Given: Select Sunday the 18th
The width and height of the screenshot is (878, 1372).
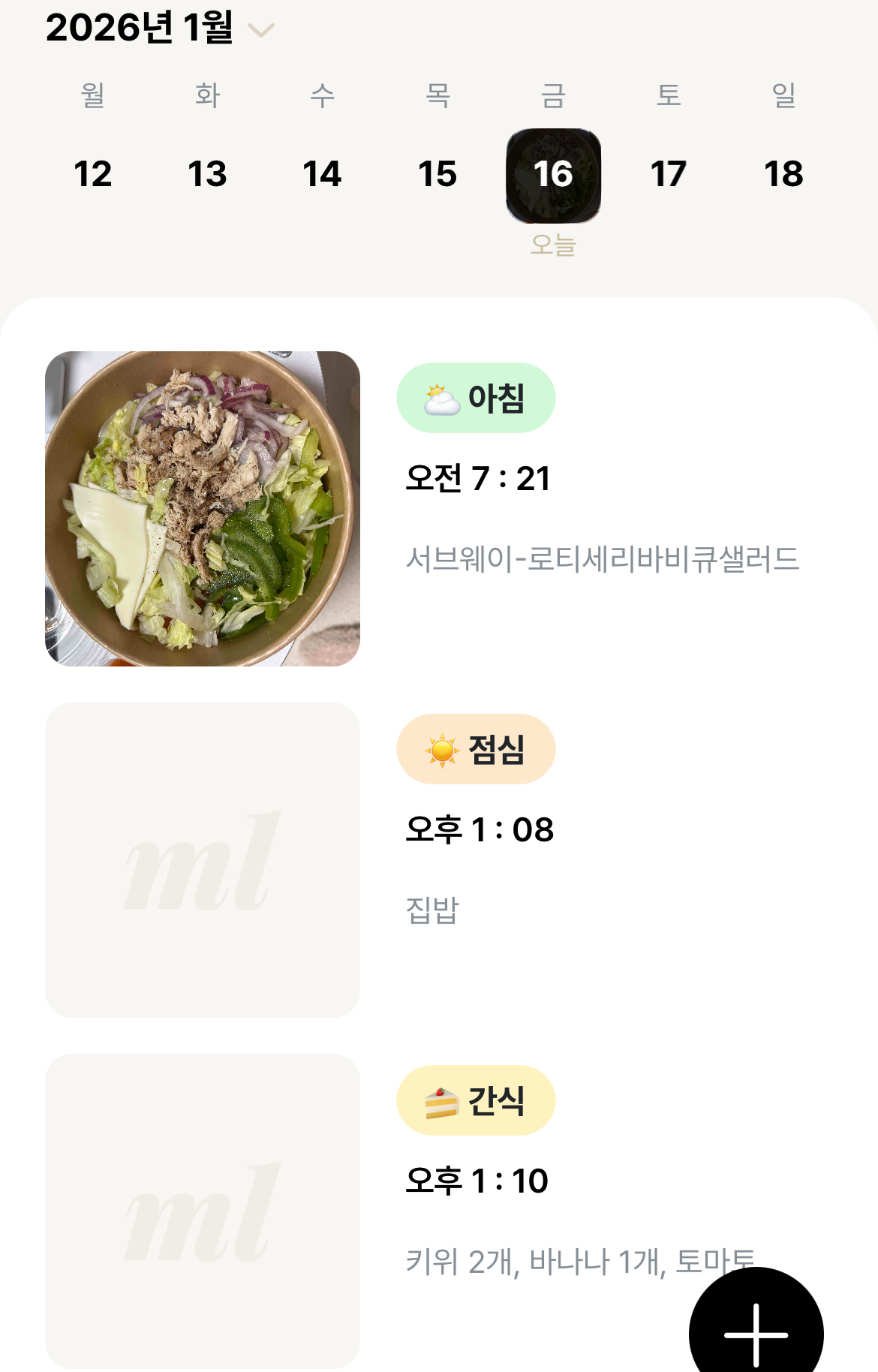Looking at the screenshot, I should pyautogui.click(x=783, y=174).
